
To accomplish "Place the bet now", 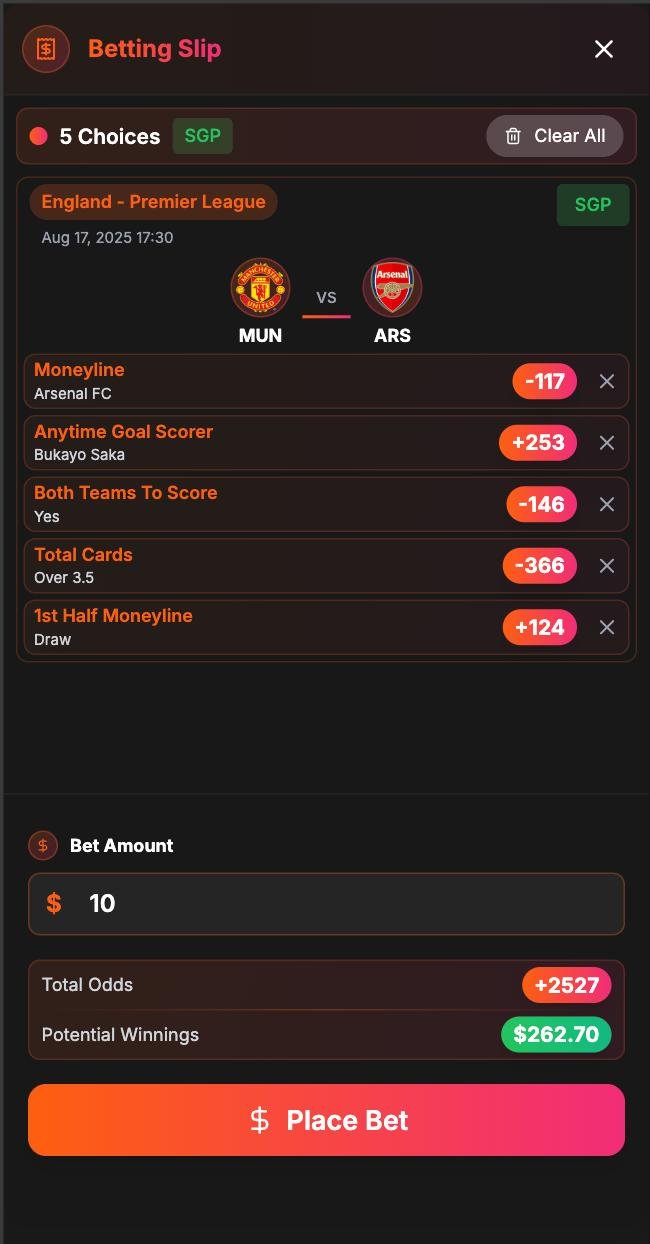I will click(x=326, y=1120).
